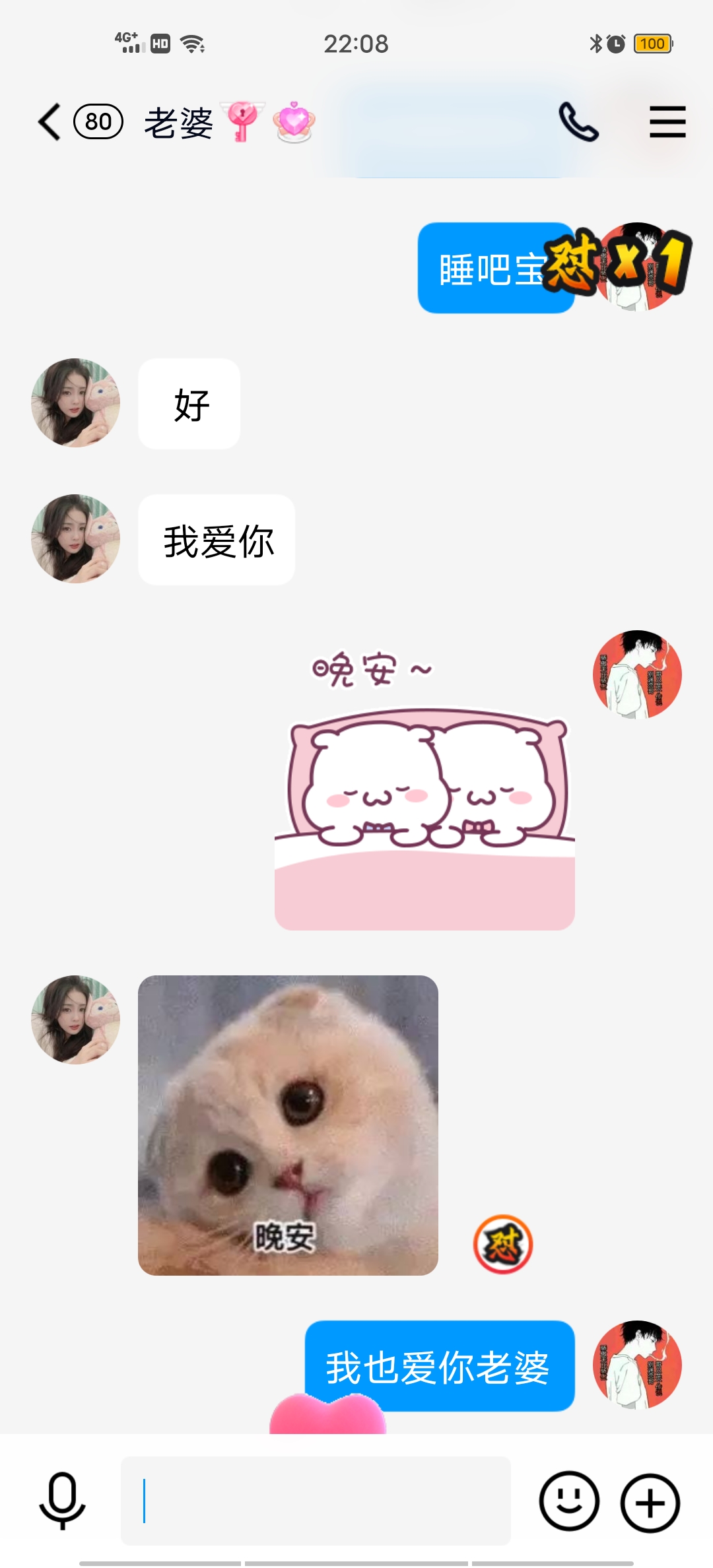Open the contact's avatar next to 好
The width and height of the screenshot is (713, 1568).
tap(75, 403)
